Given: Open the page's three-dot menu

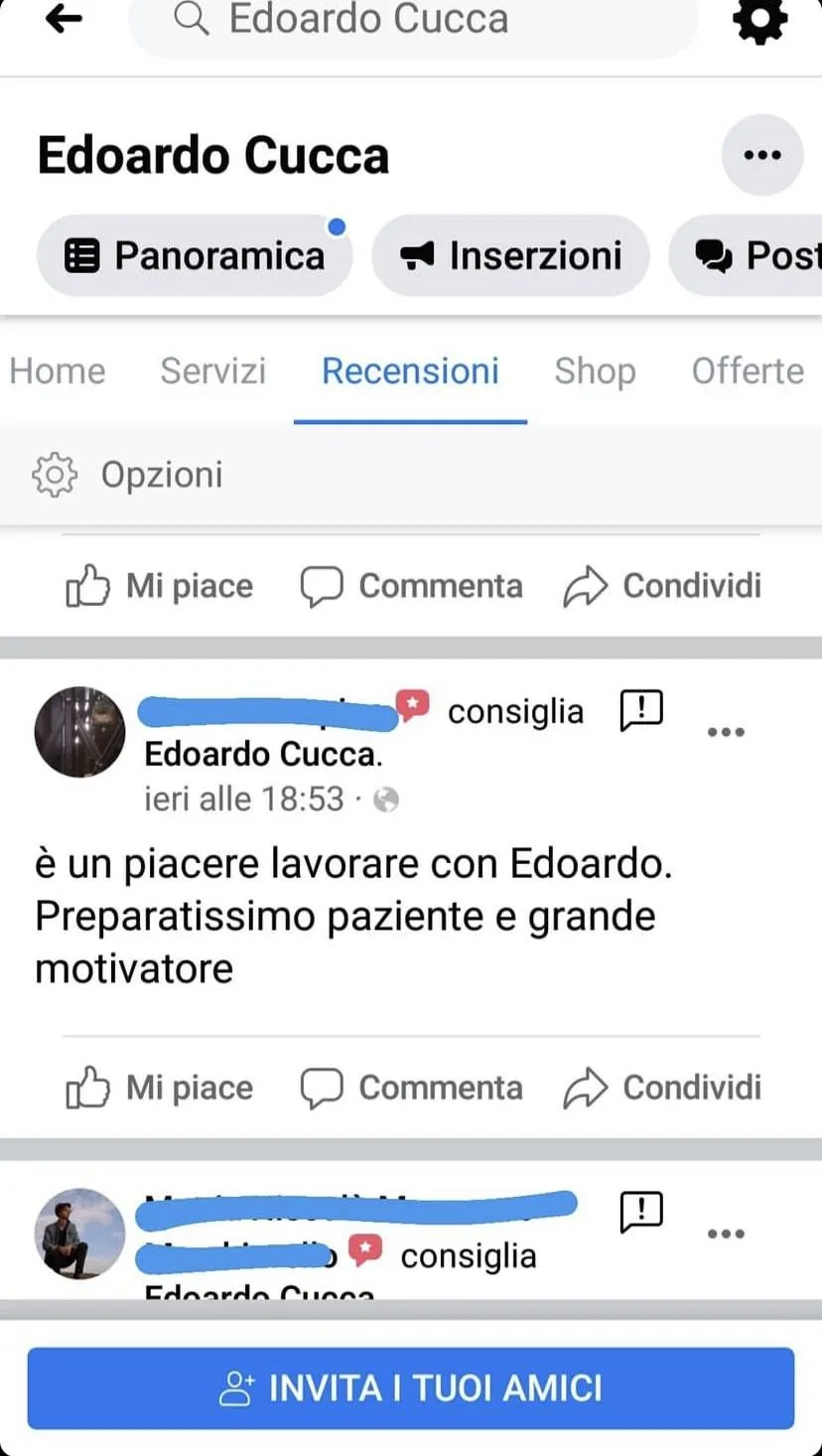Looking at the screenshot, I should click(x=761, y=155).
